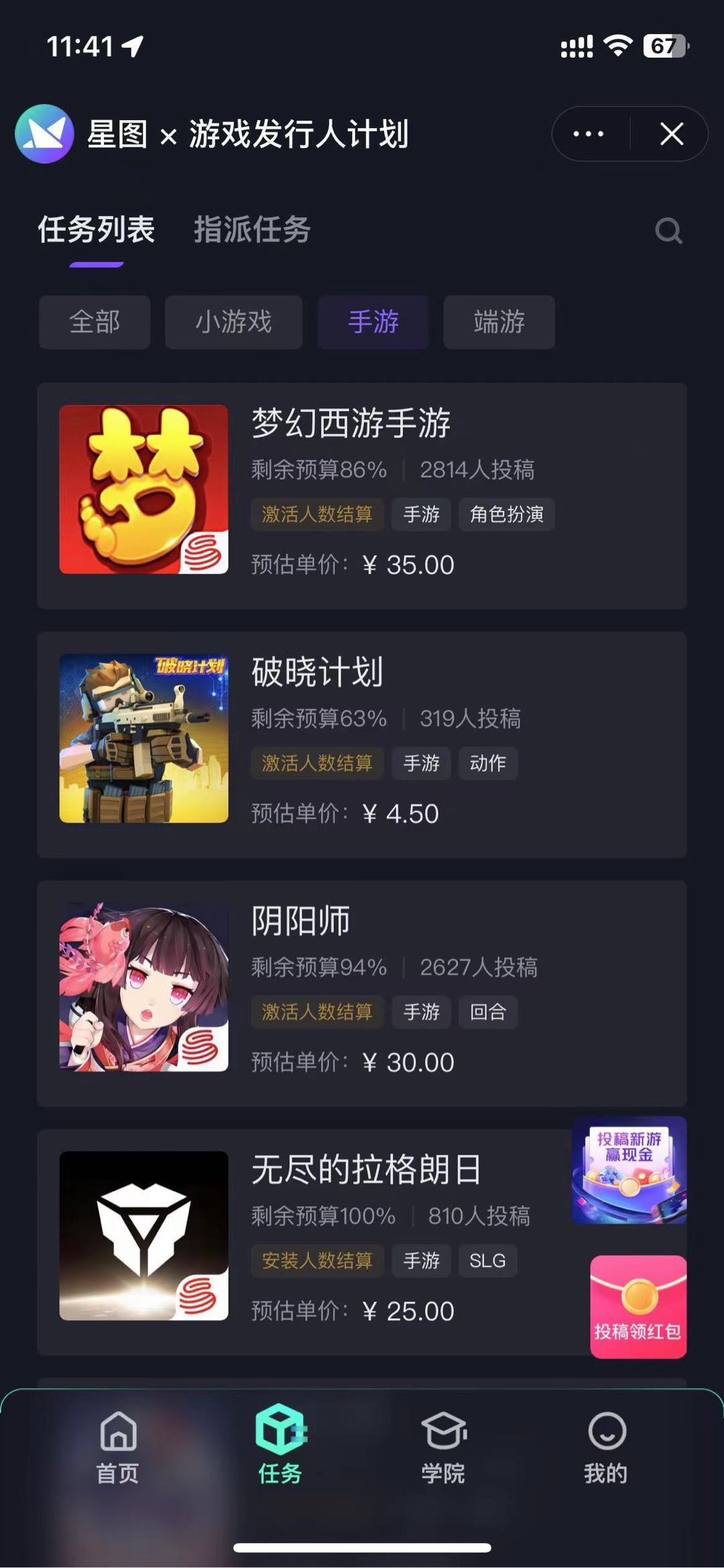Open the 梦幻西游手游 task card
This screenshot has width=724, height=1568.
point(362,495)
